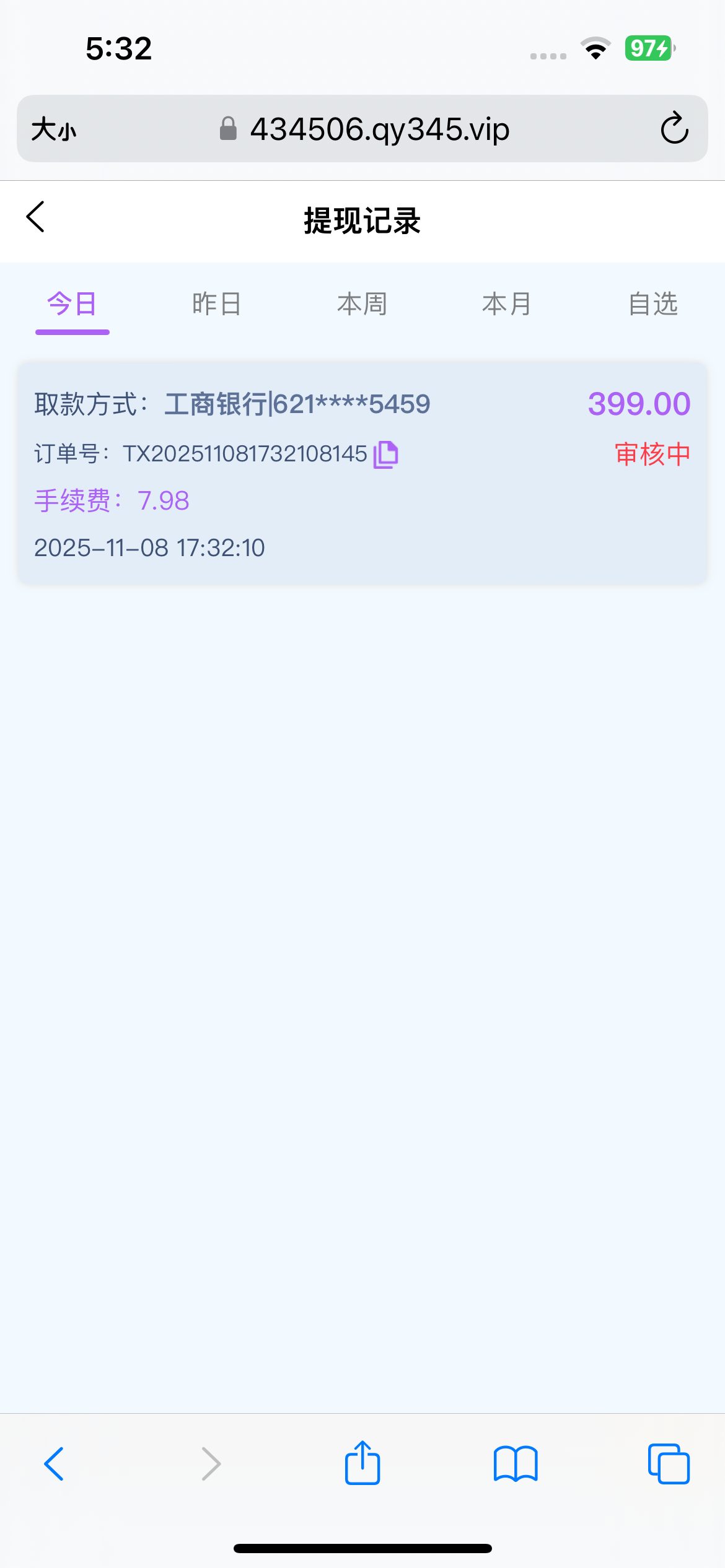The image size is (725, 1568).
Task: Open the 大小 text size menu
Action: (x=55, y=129)
